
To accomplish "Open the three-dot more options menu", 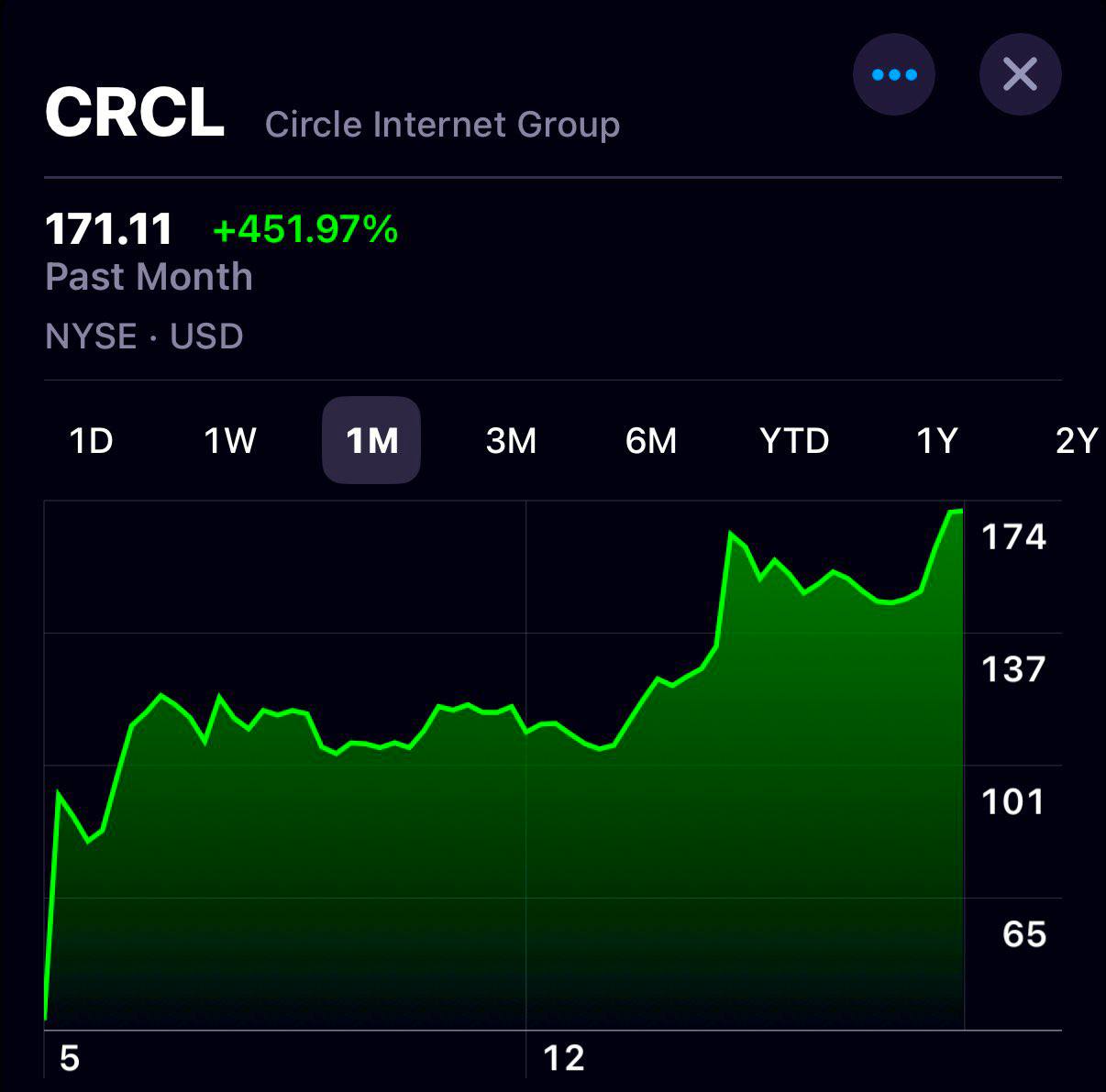I will [x=893, y=74].
